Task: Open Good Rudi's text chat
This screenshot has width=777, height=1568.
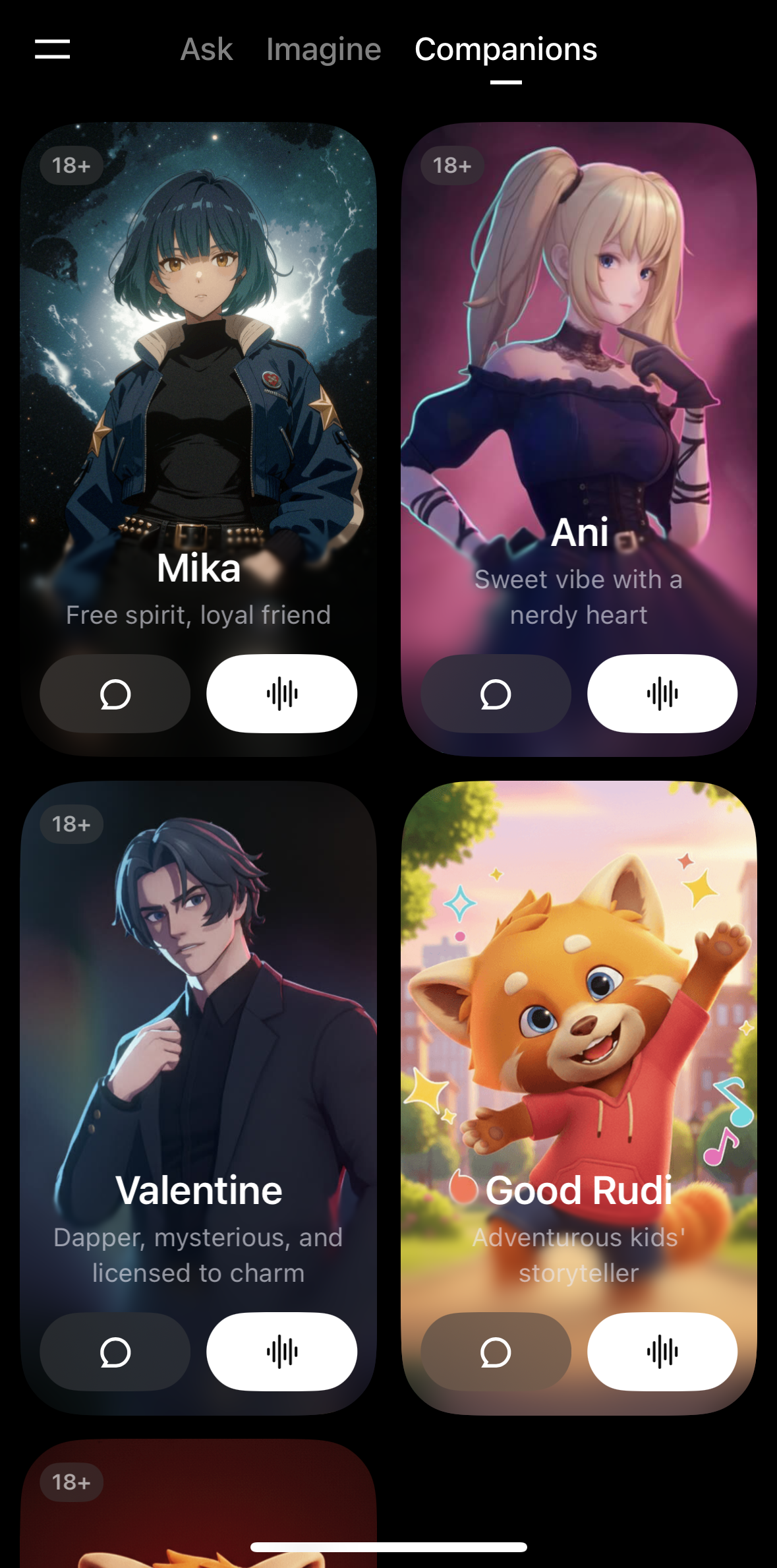Action: tap(496, 1352)
